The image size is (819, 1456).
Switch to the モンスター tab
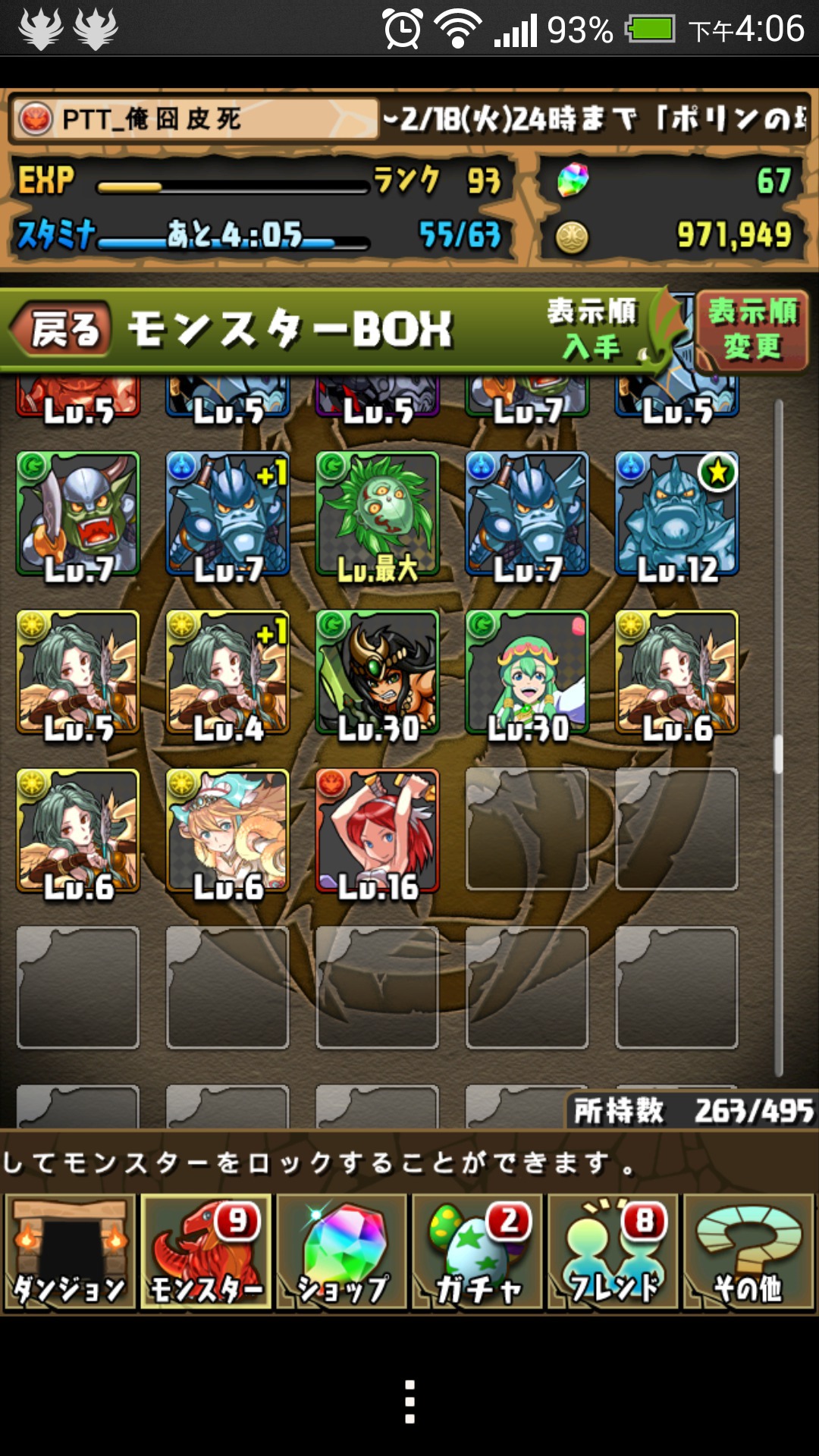click(206, 1251)
